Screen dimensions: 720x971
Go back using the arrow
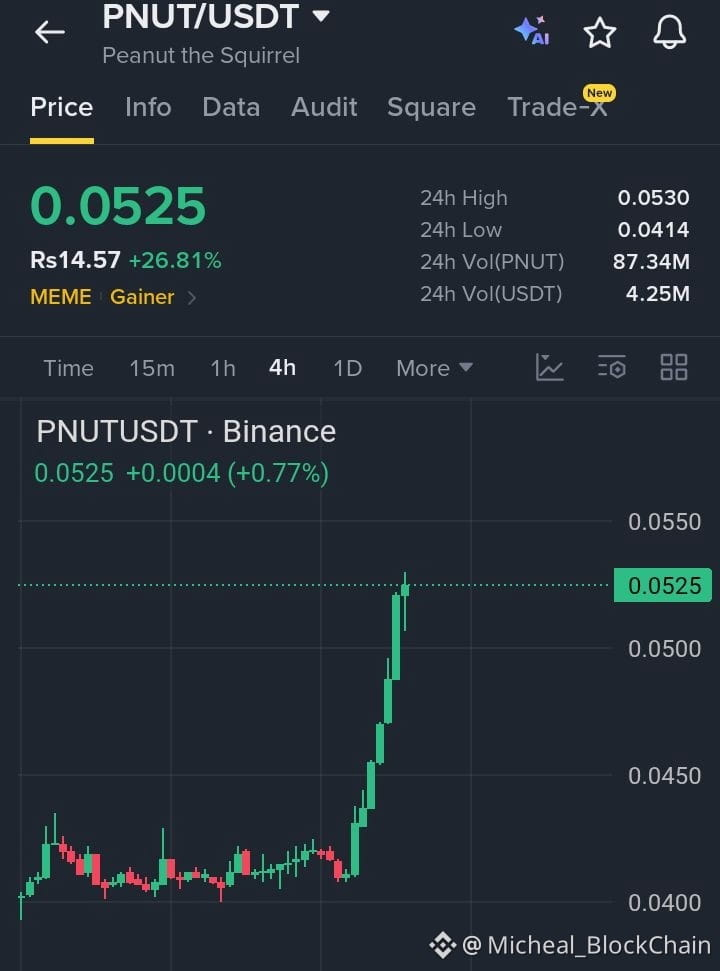[x=50, y=32]
